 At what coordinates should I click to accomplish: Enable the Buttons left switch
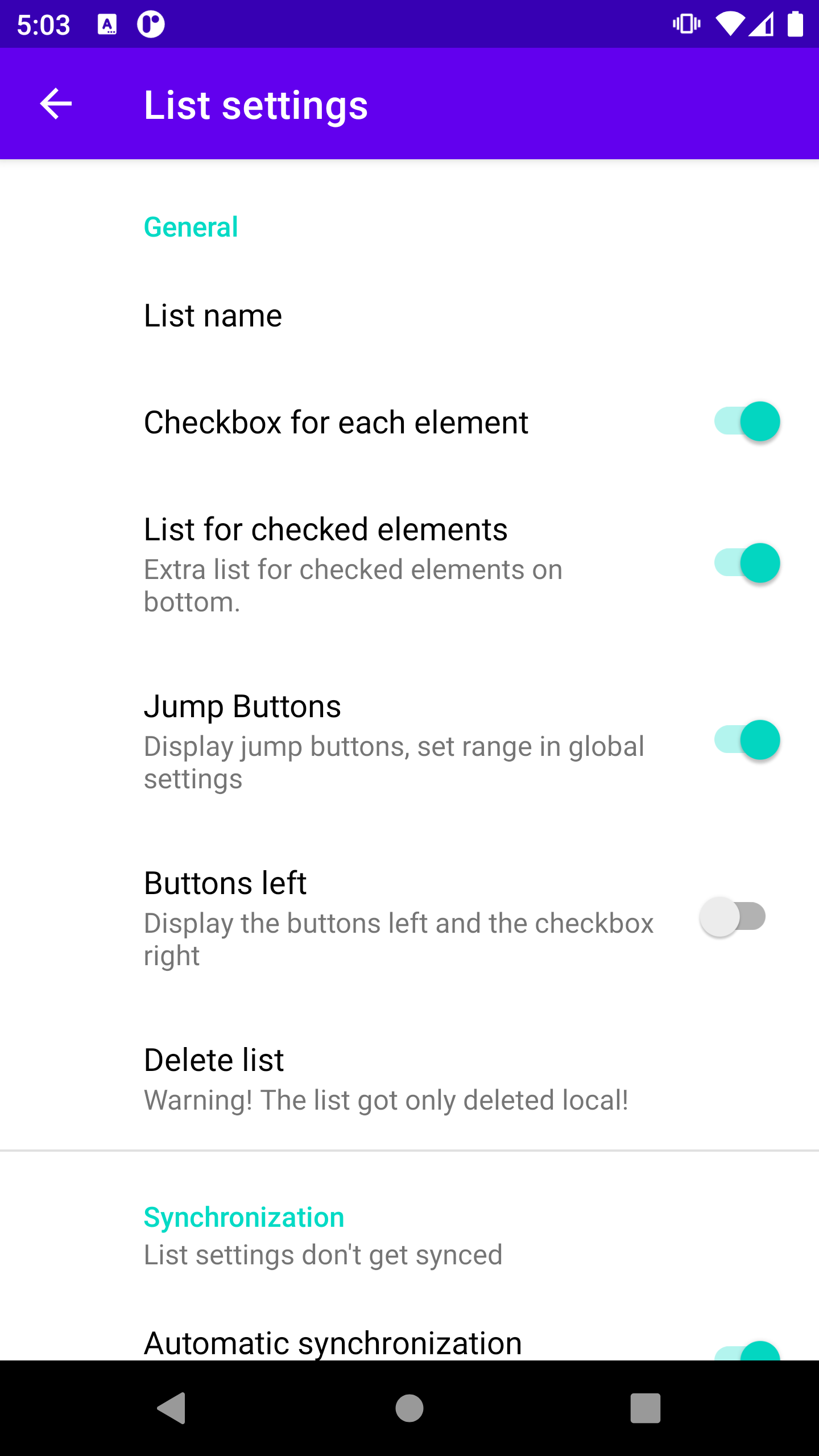(733, 917)
